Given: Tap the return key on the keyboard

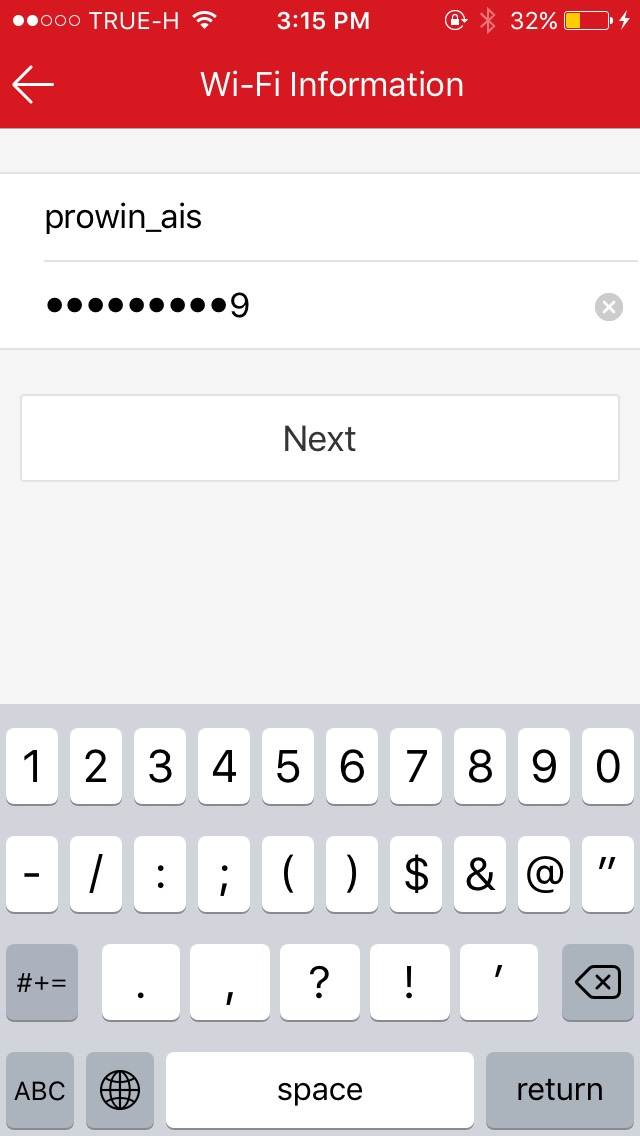Looking at the screenshot, I should (560, 1090).
